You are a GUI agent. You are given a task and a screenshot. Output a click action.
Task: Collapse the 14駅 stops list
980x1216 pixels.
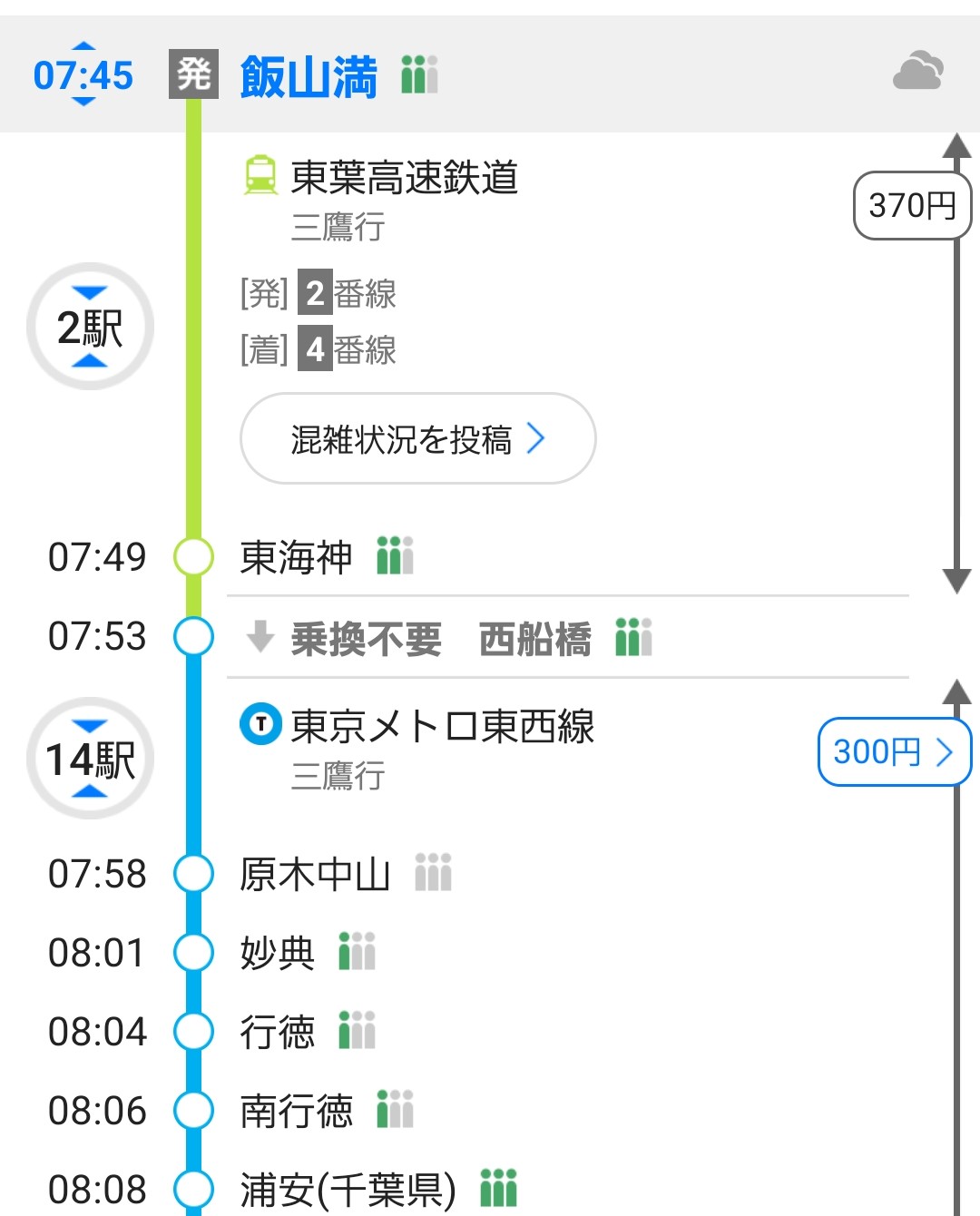[x=90, y=759]
